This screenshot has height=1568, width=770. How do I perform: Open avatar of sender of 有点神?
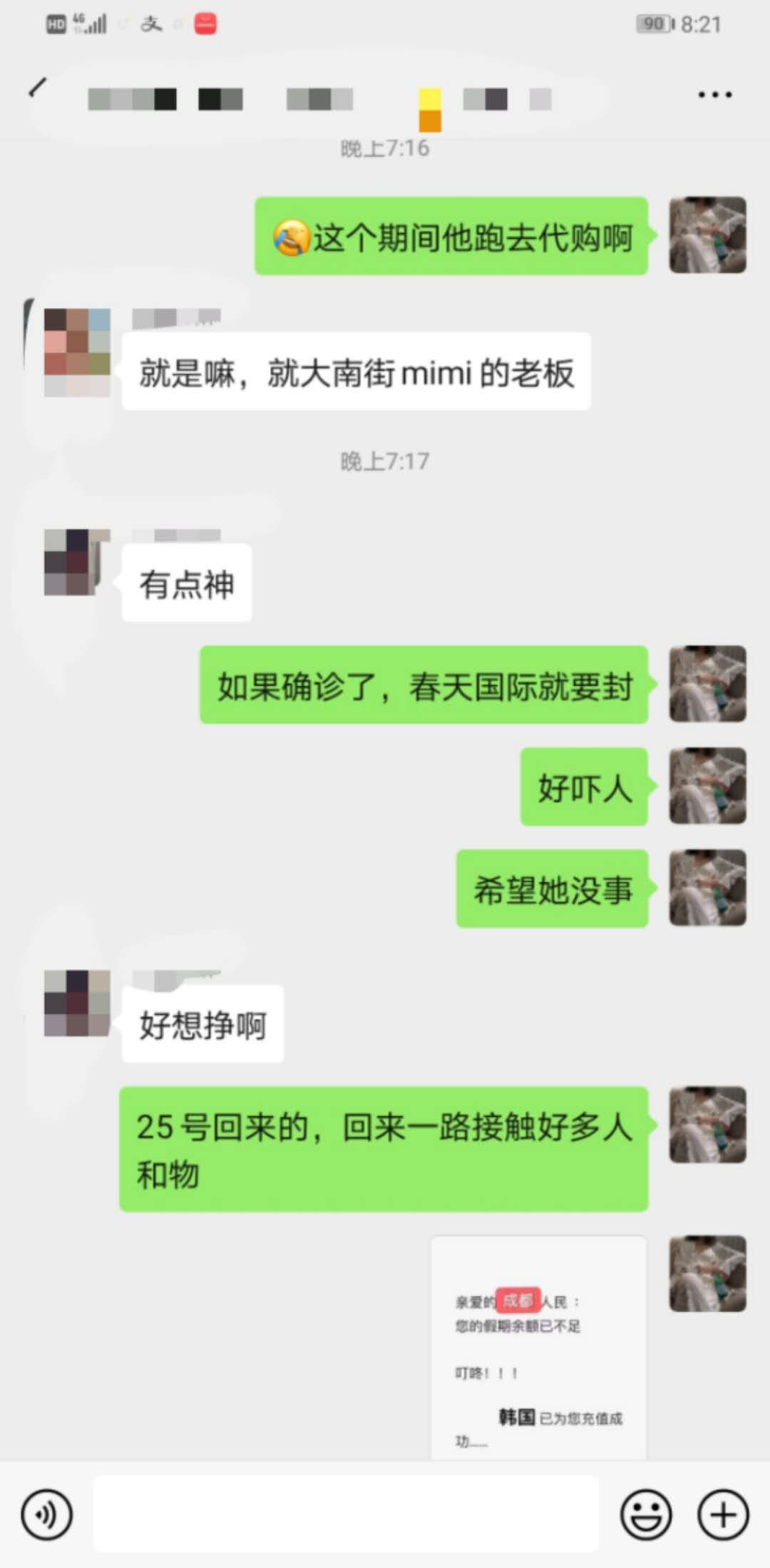click(x=77, y=562)
